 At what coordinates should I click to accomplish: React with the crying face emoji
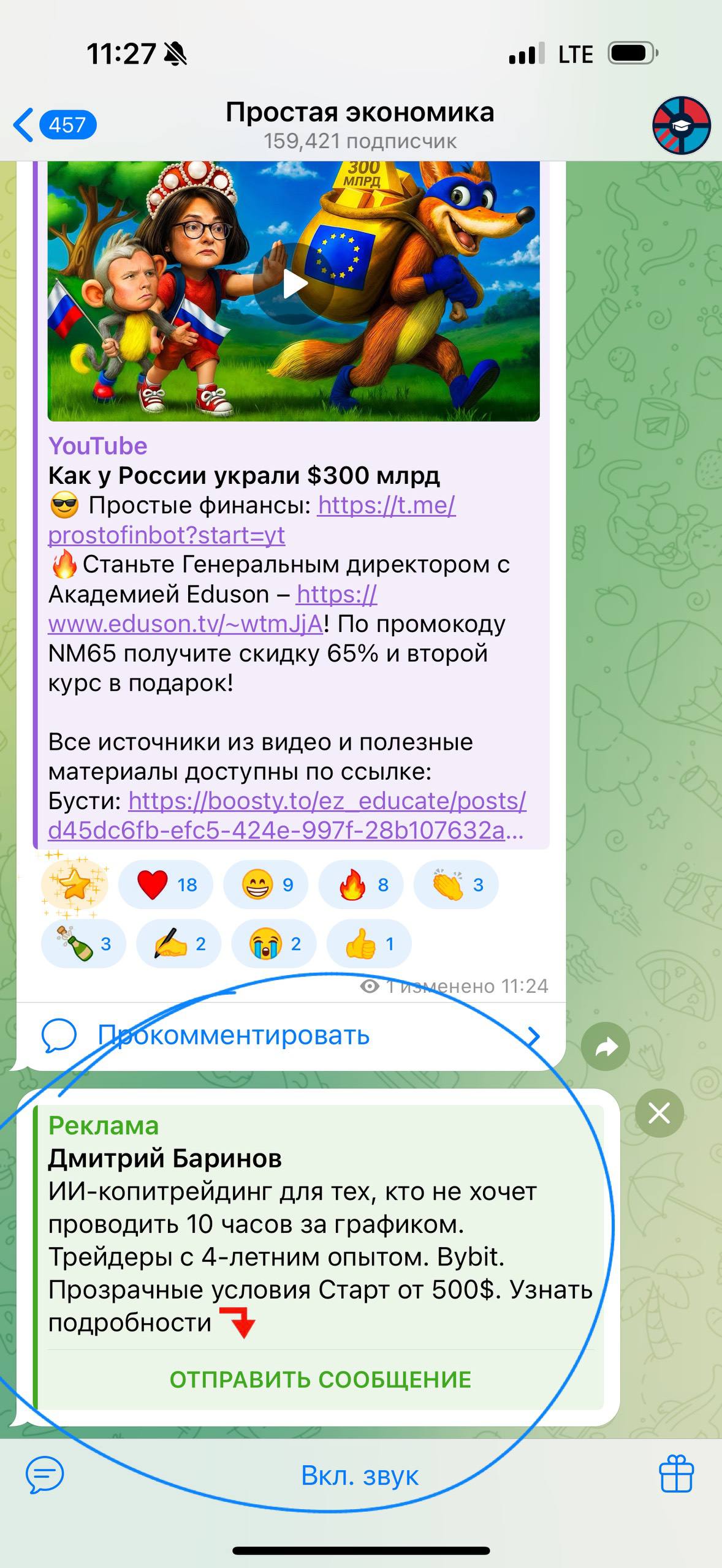pyautogui.click(x=274, y=944)
